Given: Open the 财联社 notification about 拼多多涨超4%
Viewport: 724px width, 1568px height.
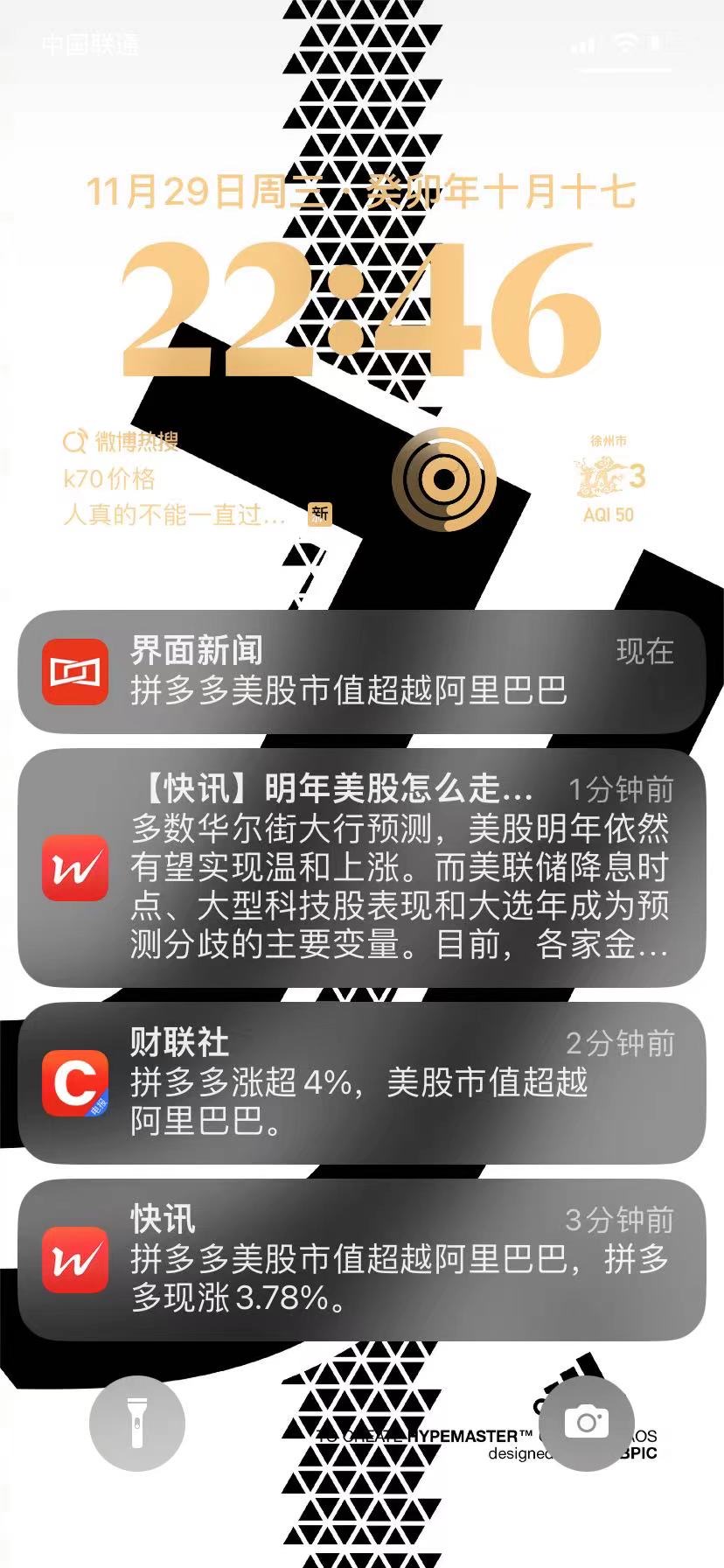Looking at the screenshot, I should [362, 1083].
